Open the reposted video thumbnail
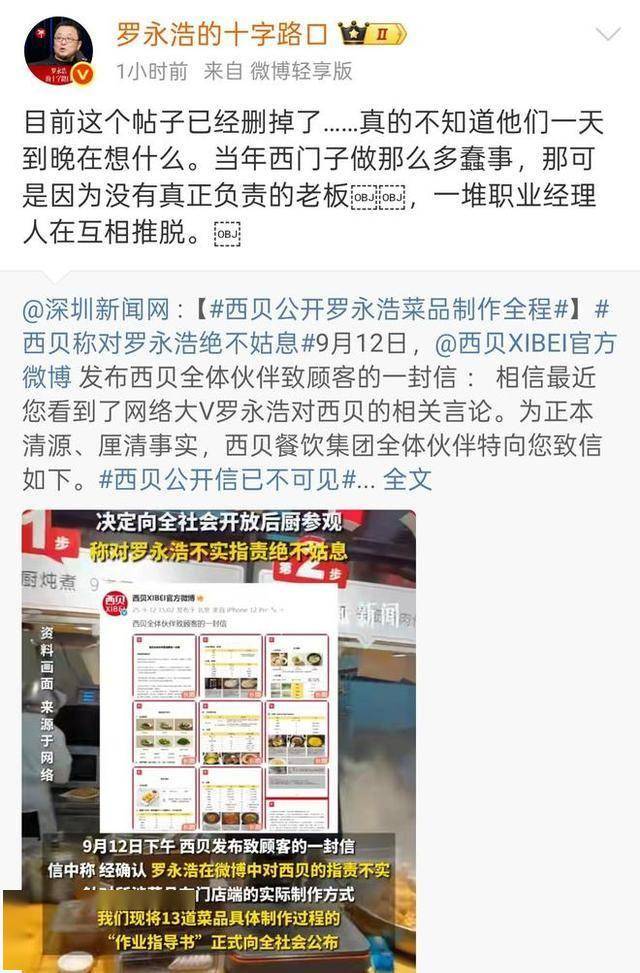 [x=219, y=740]
